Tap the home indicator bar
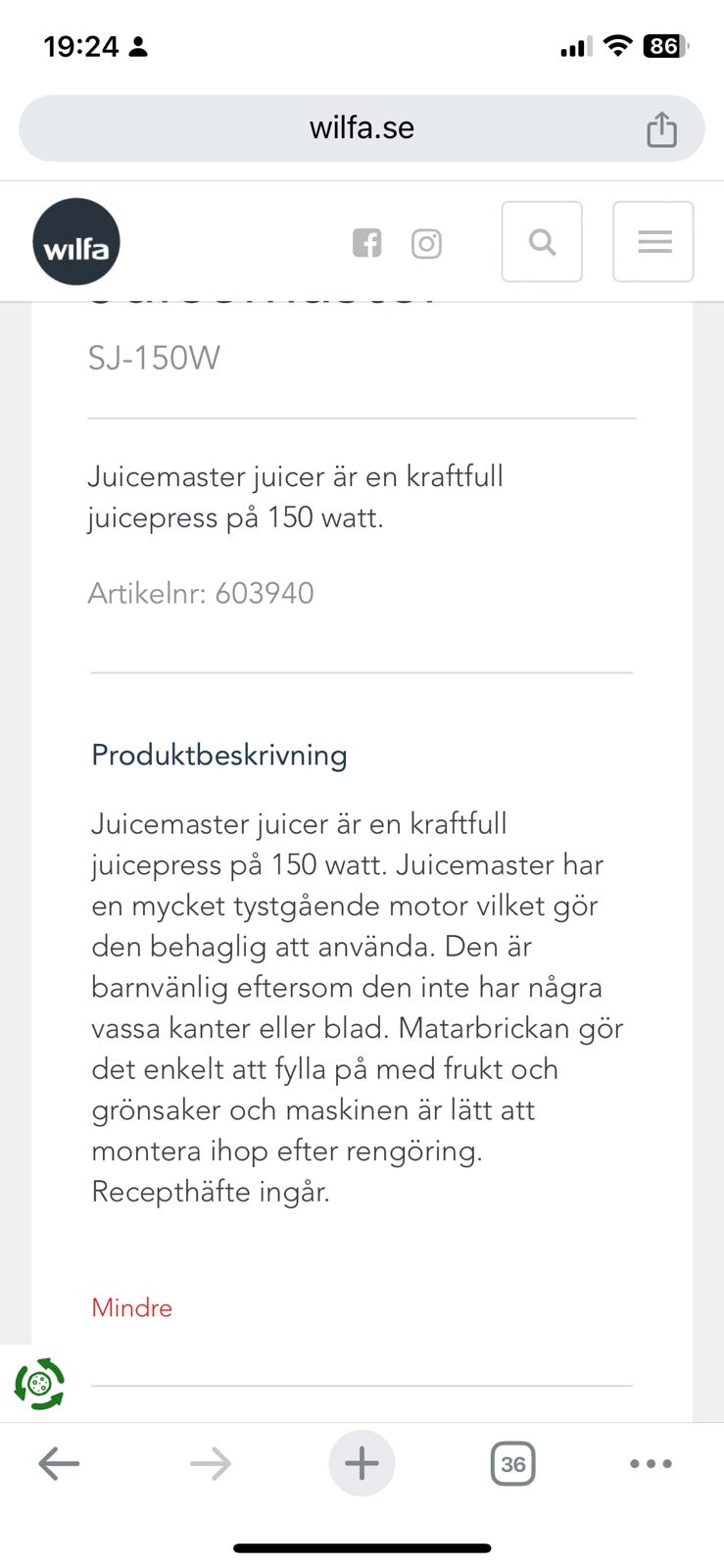724x1568 pixels. coord(362,1546)
